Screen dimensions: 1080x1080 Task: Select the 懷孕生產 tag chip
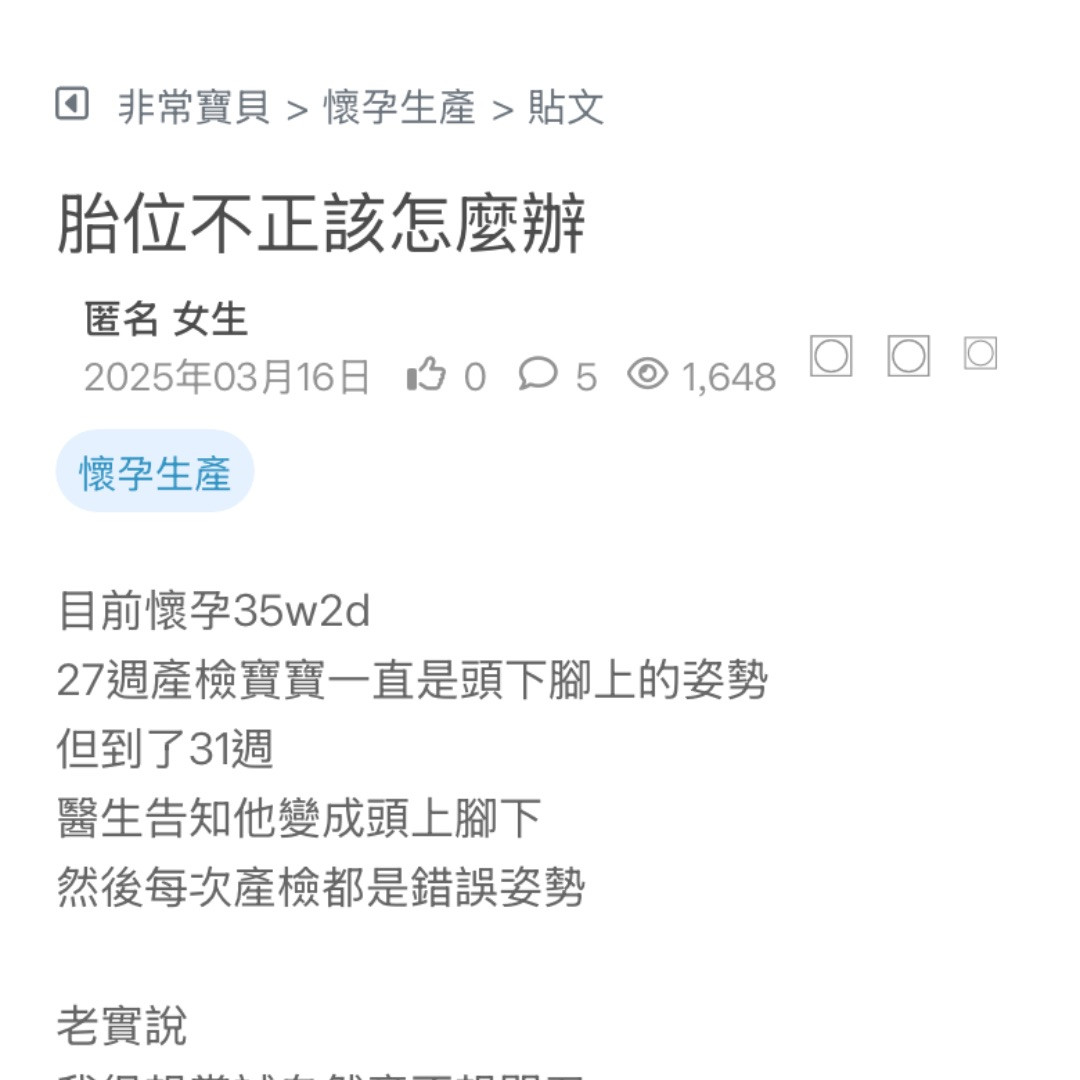[155, 472]
